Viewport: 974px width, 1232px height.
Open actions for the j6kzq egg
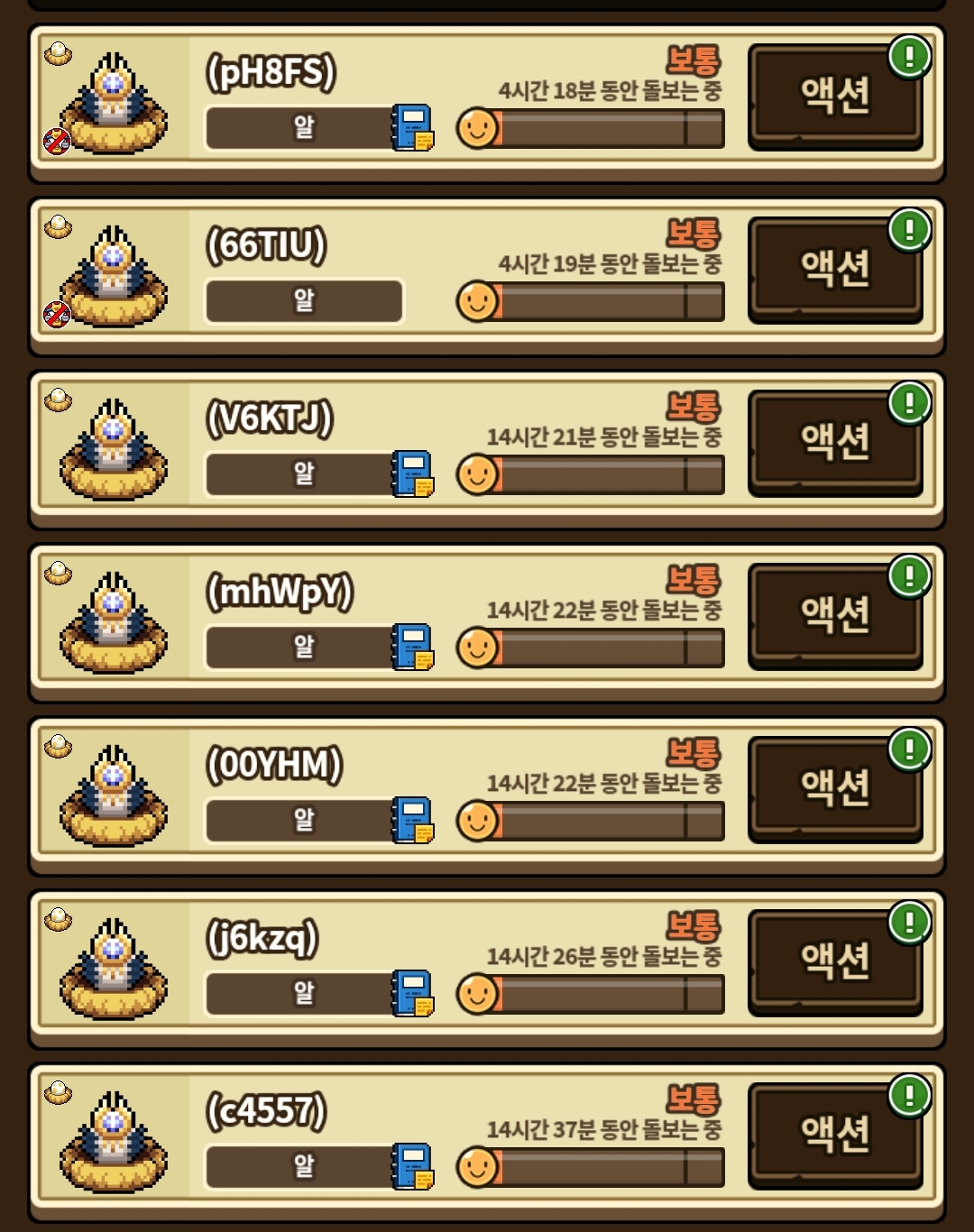[x=835, y=961]
